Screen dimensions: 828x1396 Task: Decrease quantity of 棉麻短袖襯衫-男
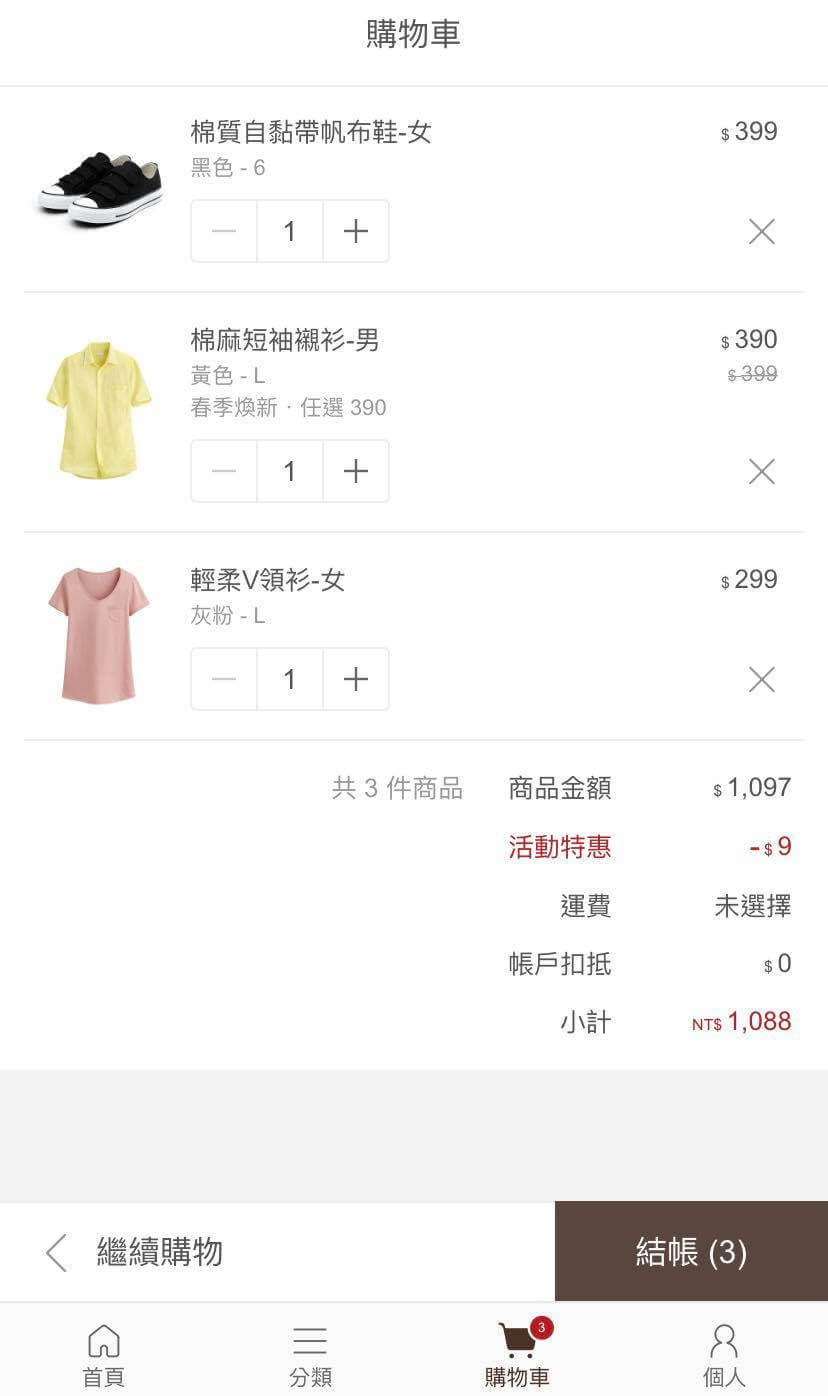coord(224,471)
